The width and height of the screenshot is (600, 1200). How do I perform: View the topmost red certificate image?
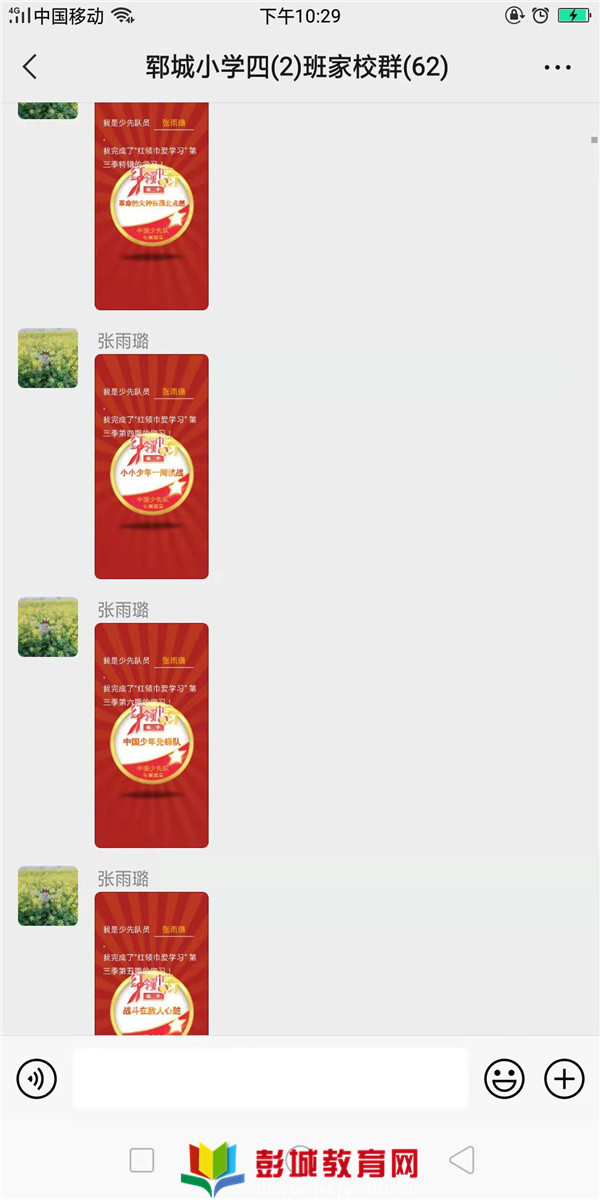coord(151,205)
